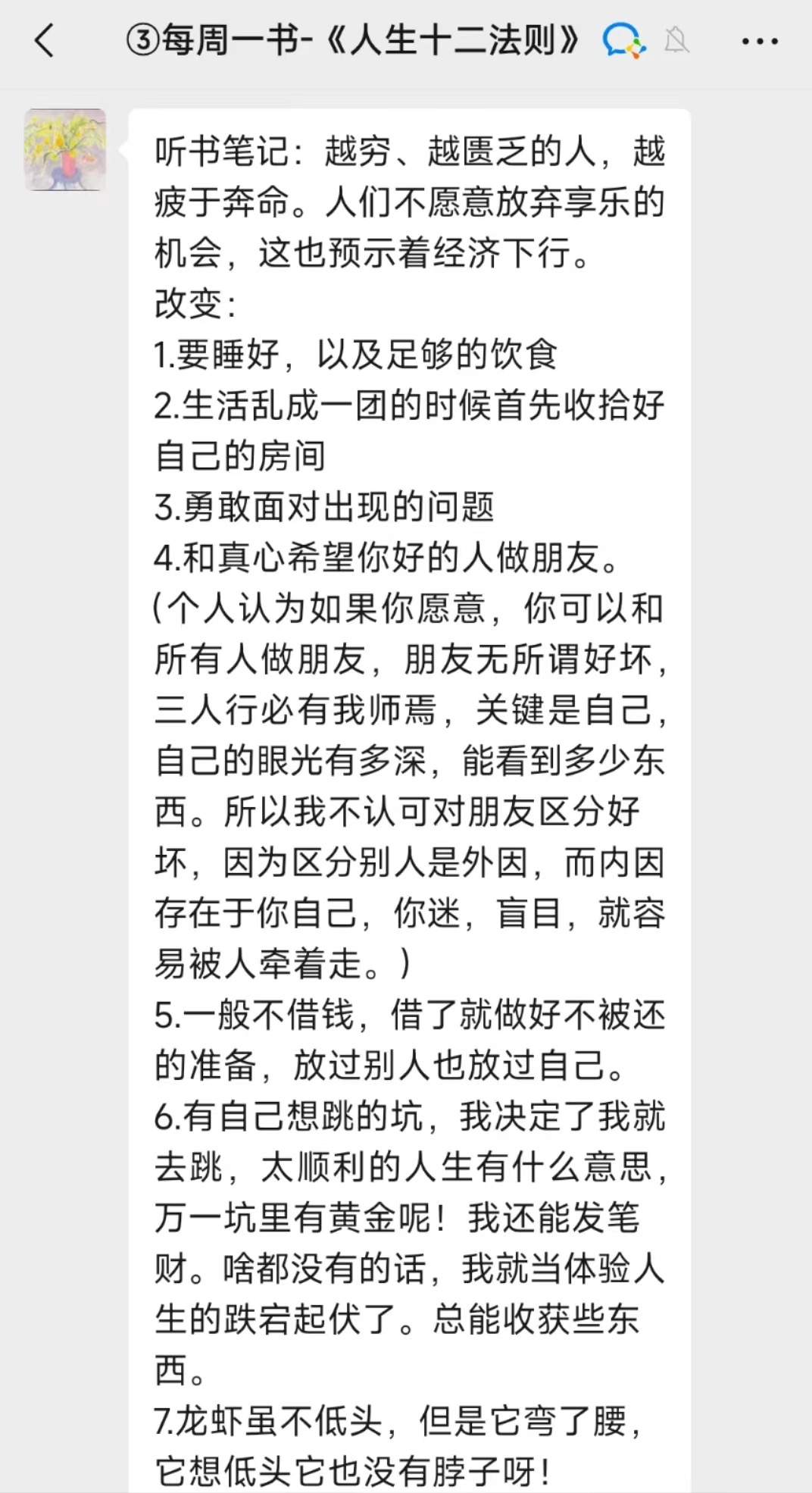
Task: Tap the colorful chat bubble icon
Action: 623,41
